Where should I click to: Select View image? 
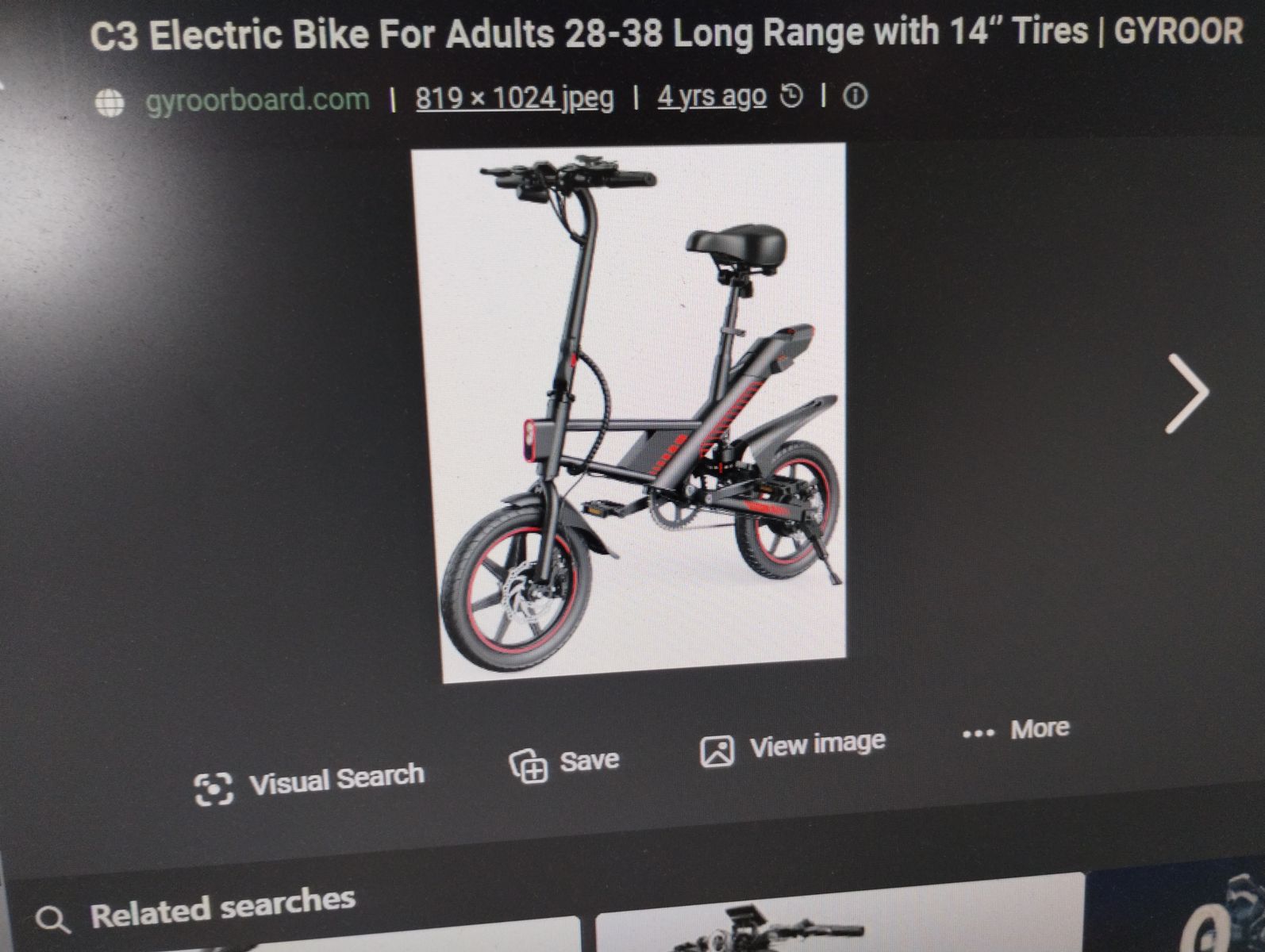(793, 747)
